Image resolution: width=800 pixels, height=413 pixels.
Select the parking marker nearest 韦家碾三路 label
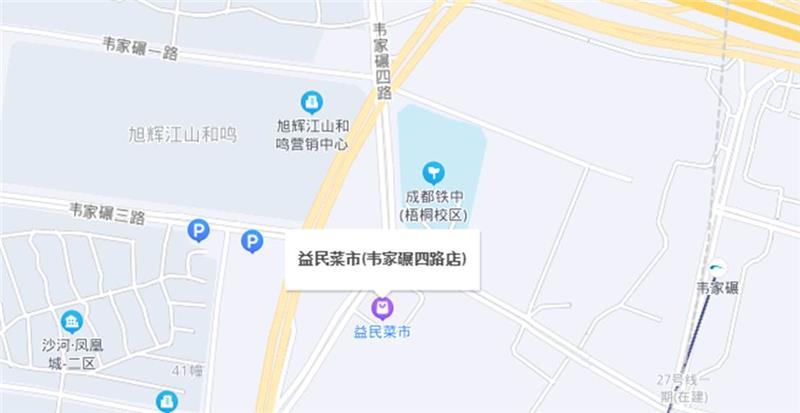pyautogui.click(x=199, y=232)
